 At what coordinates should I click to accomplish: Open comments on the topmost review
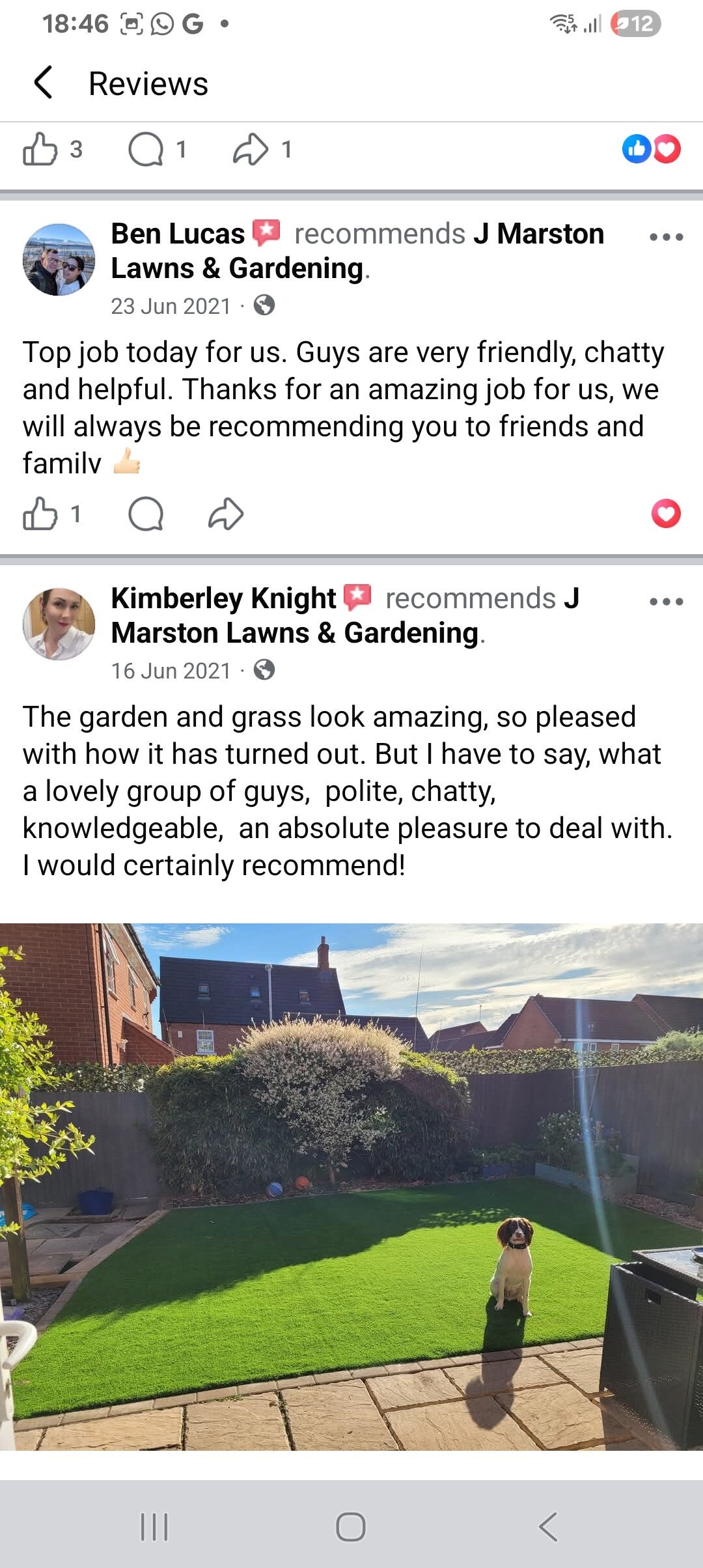tap(146, 149)
